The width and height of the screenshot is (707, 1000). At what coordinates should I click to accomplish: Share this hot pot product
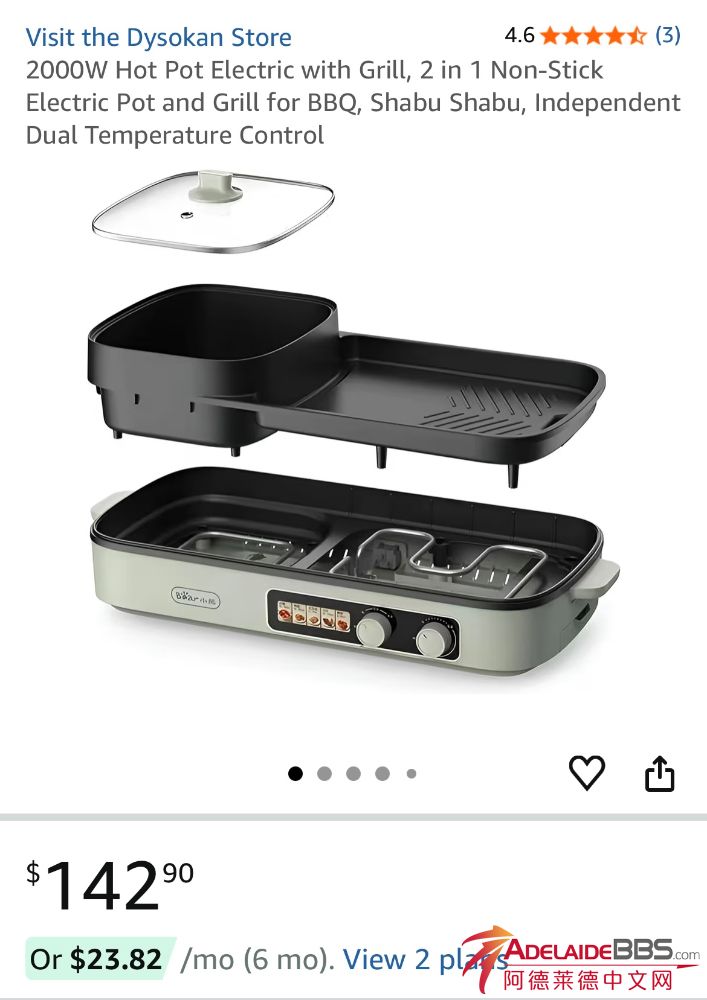tap(659, 773)
